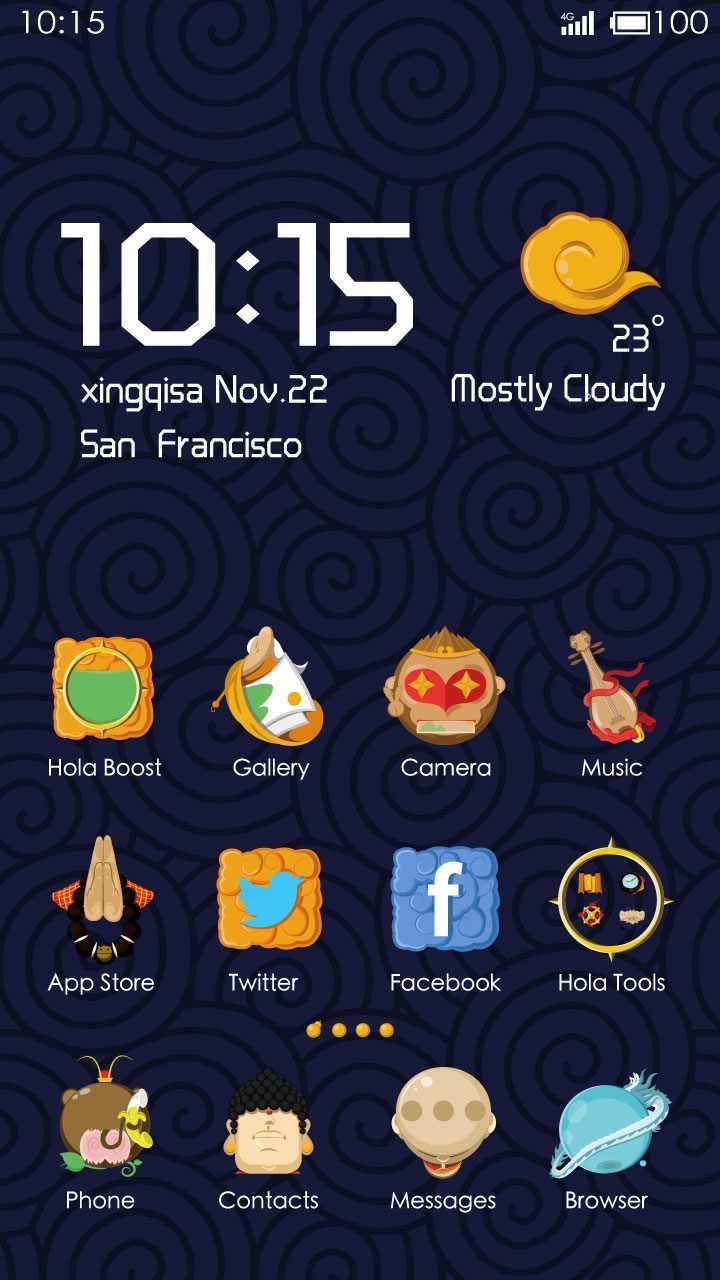The height and width of the screenshot is (1280, 720).
Task: Open the Camera app
Action: pos(445,688)
